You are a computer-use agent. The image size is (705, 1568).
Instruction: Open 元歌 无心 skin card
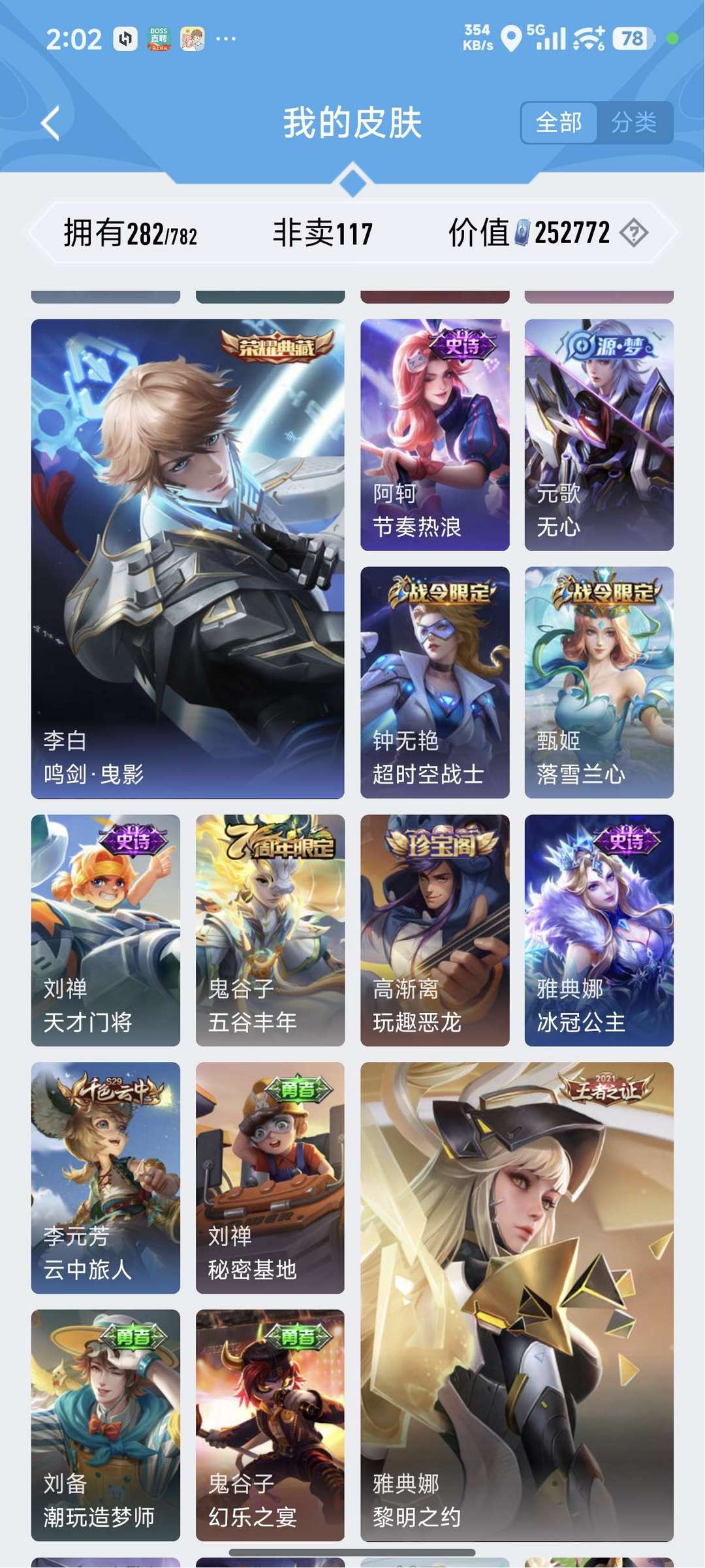[599, 435]
